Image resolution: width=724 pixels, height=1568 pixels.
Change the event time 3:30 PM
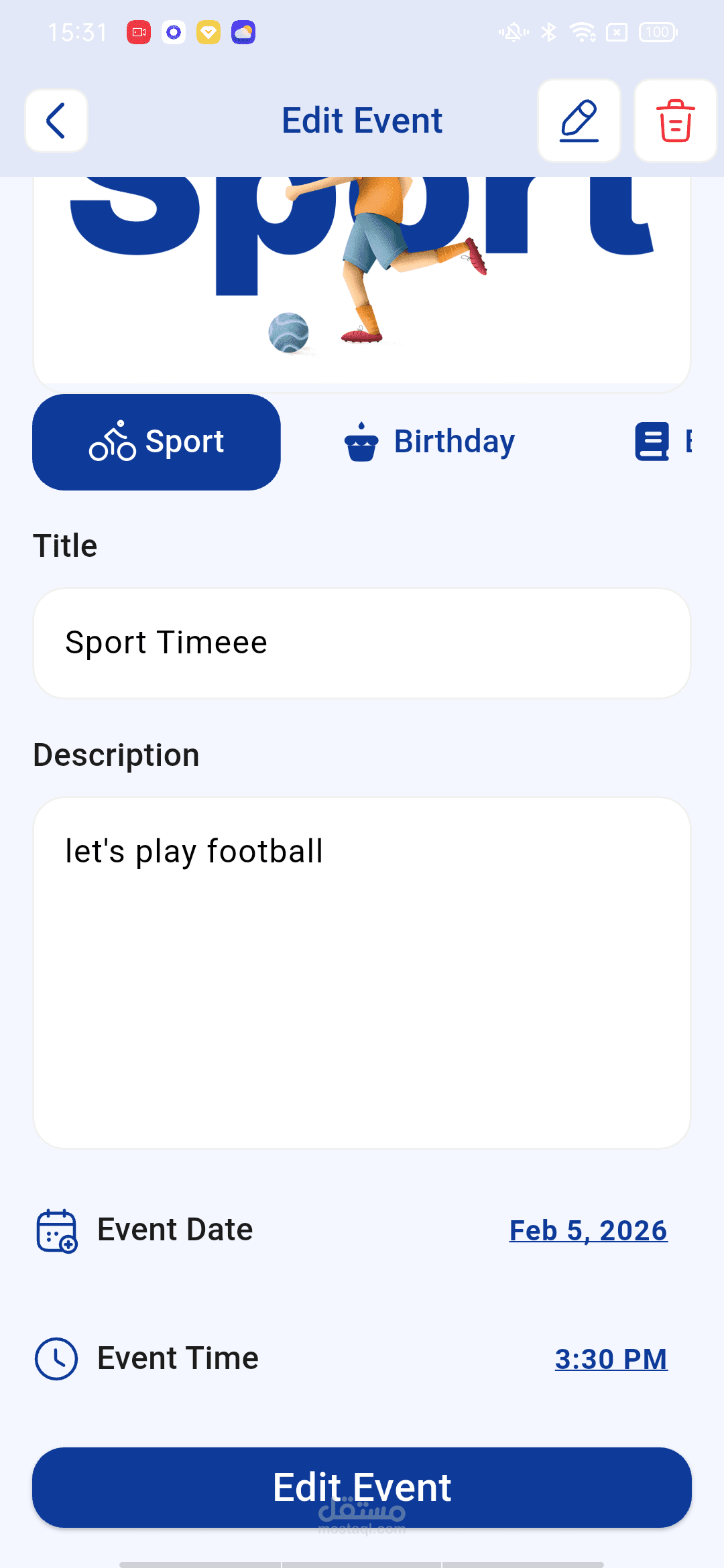tap(611, 1359)
